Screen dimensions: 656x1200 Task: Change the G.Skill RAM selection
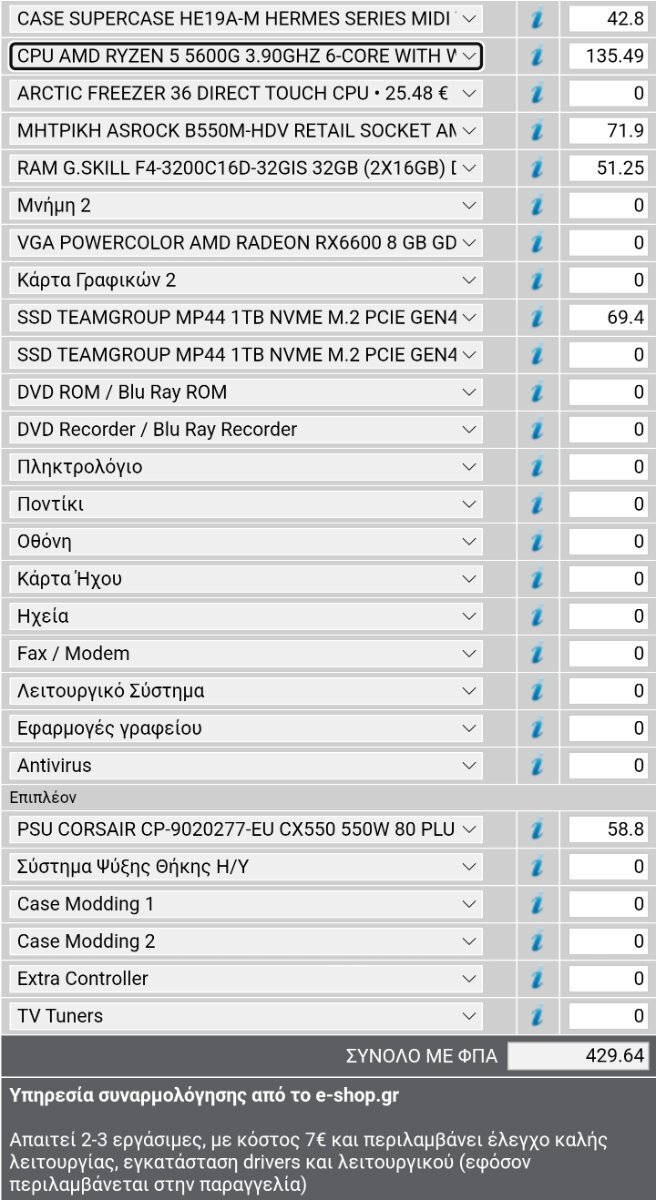[x=246, y=168]
